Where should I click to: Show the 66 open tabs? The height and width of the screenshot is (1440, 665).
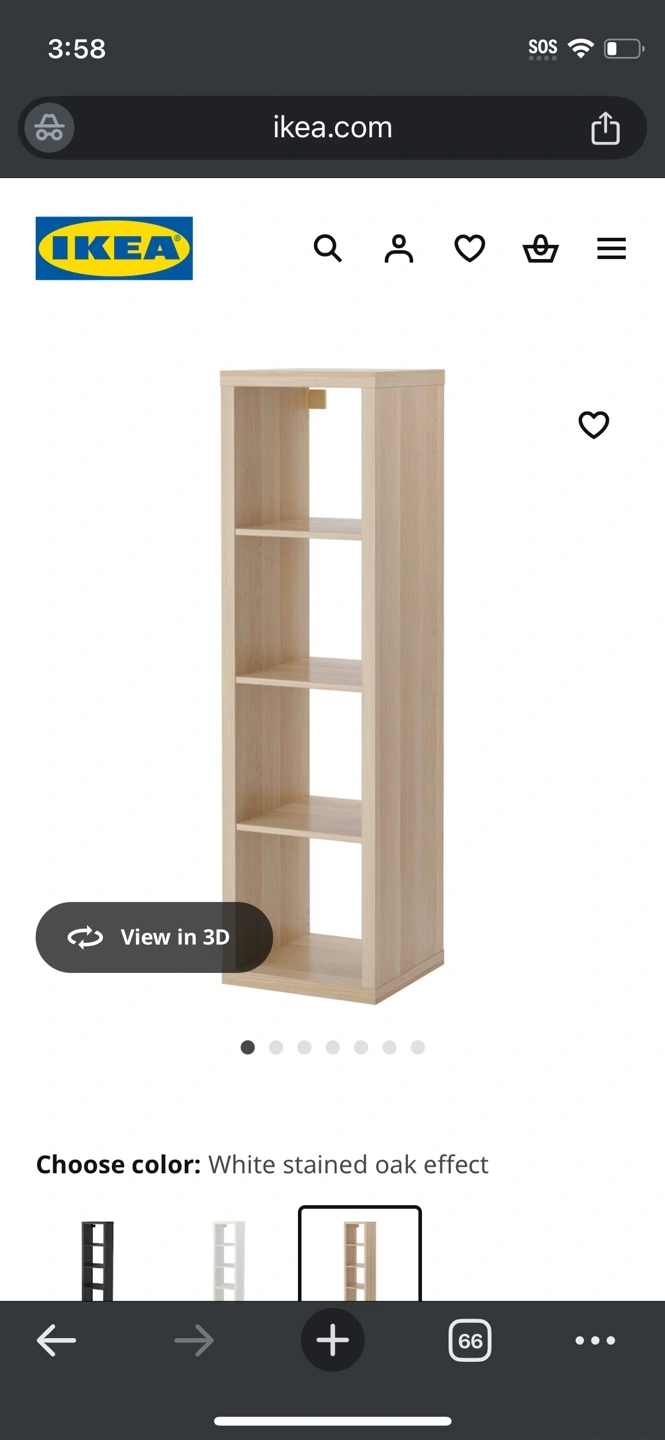[x=470, y=1340]
